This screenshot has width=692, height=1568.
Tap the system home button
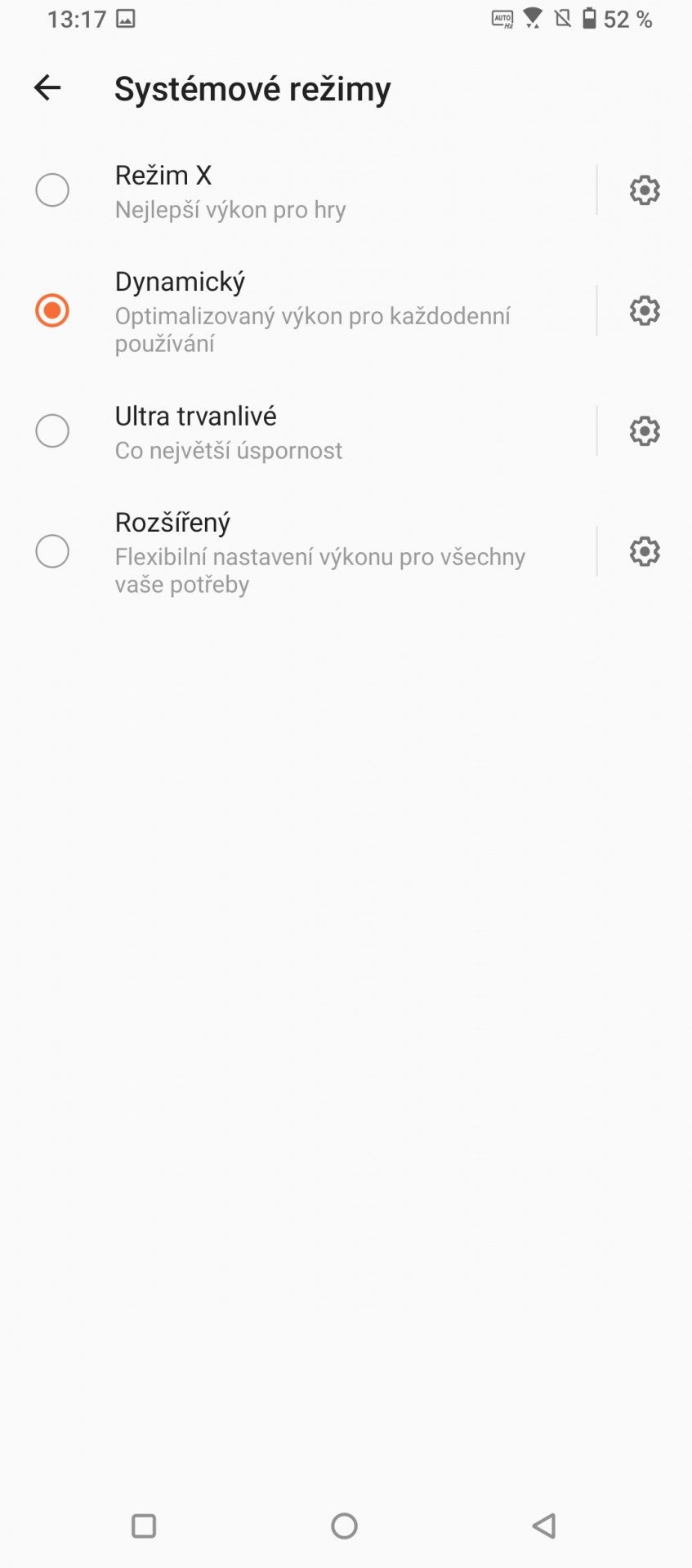(345, 1526)
